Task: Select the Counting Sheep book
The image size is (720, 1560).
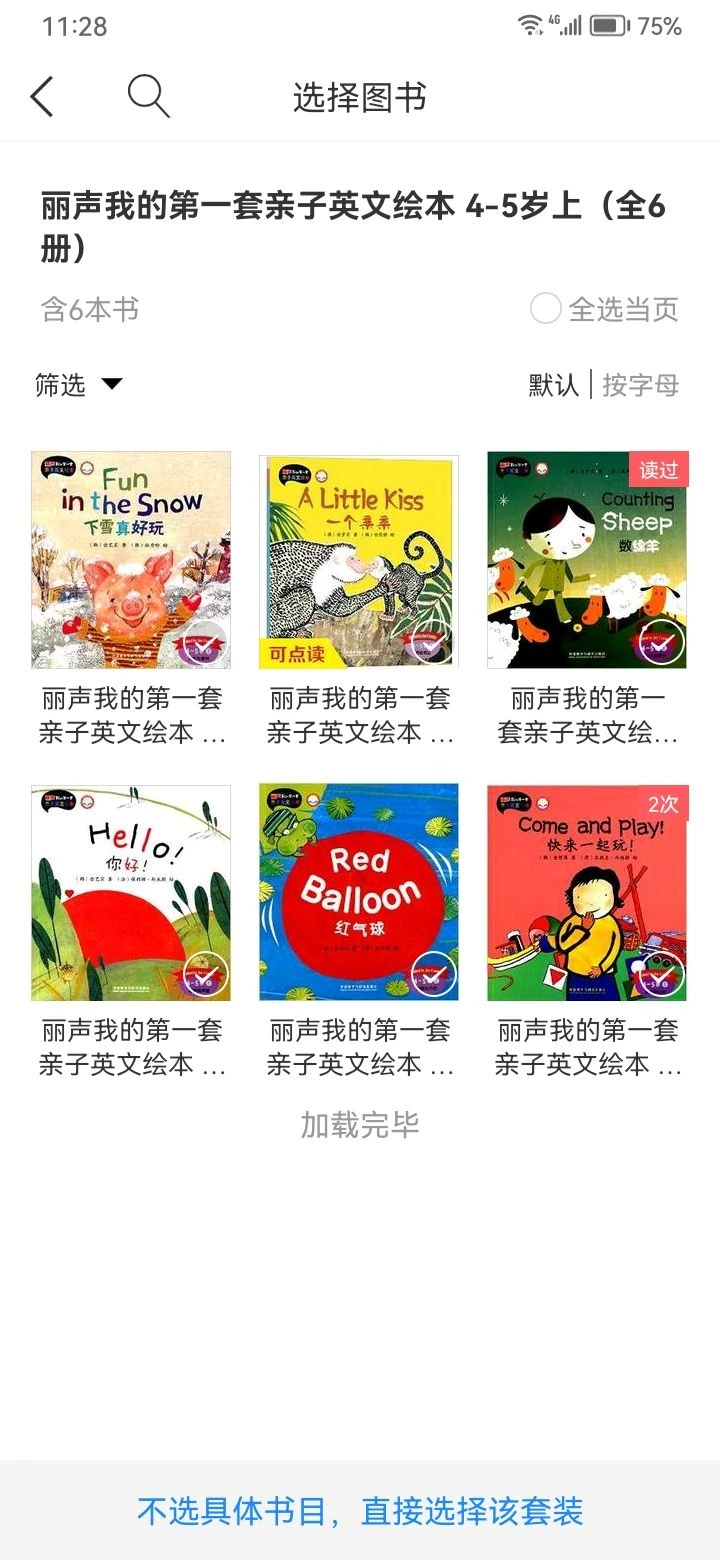Action: [587, 560]
